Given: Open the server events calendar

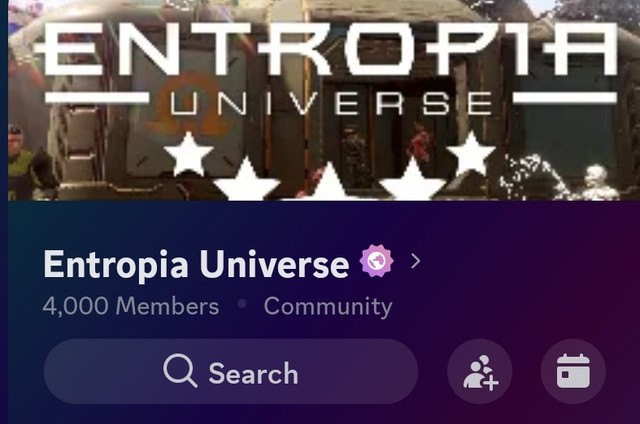Looking at the screenshot, I should 573,372.
